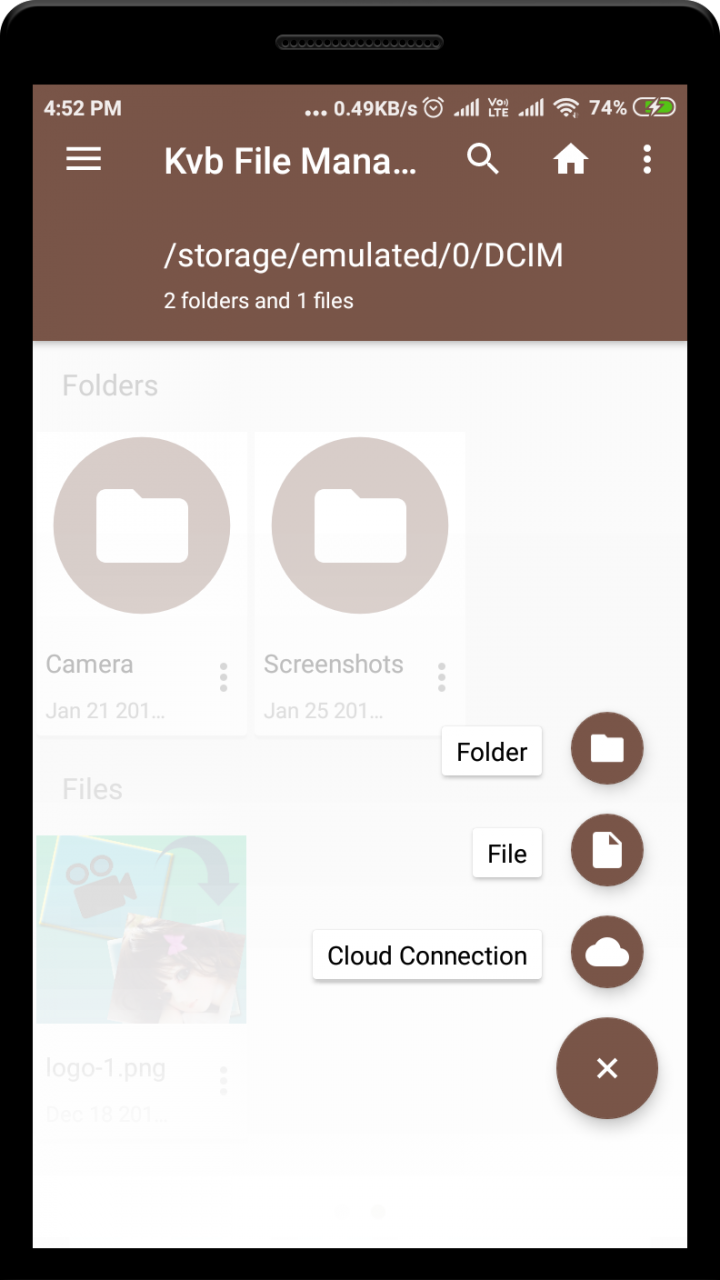The image size is (720, 1280).
Task: Tap the Wi-Fi icon in the status bar
Action: [568, 107]
